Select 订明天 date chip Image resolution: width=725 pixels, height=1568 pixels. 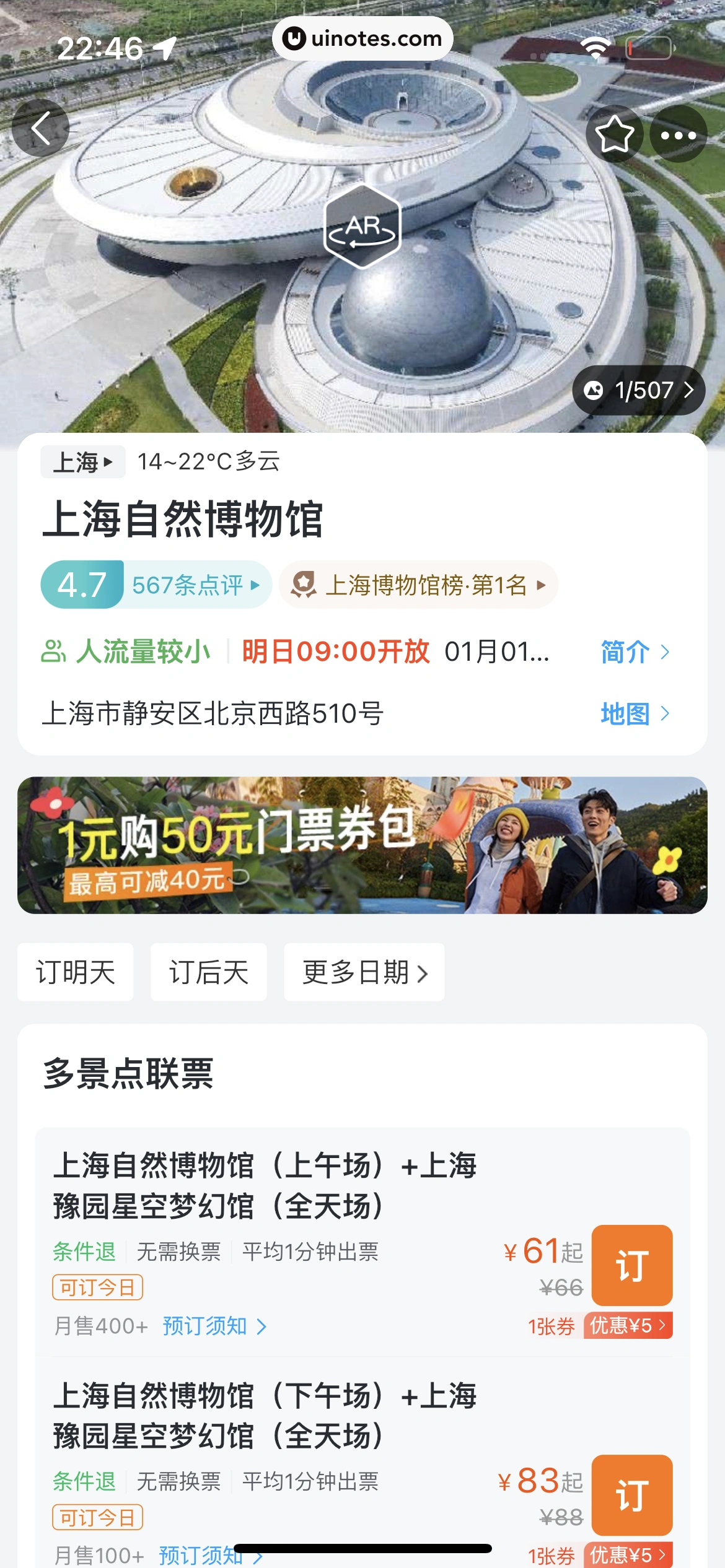76,972
